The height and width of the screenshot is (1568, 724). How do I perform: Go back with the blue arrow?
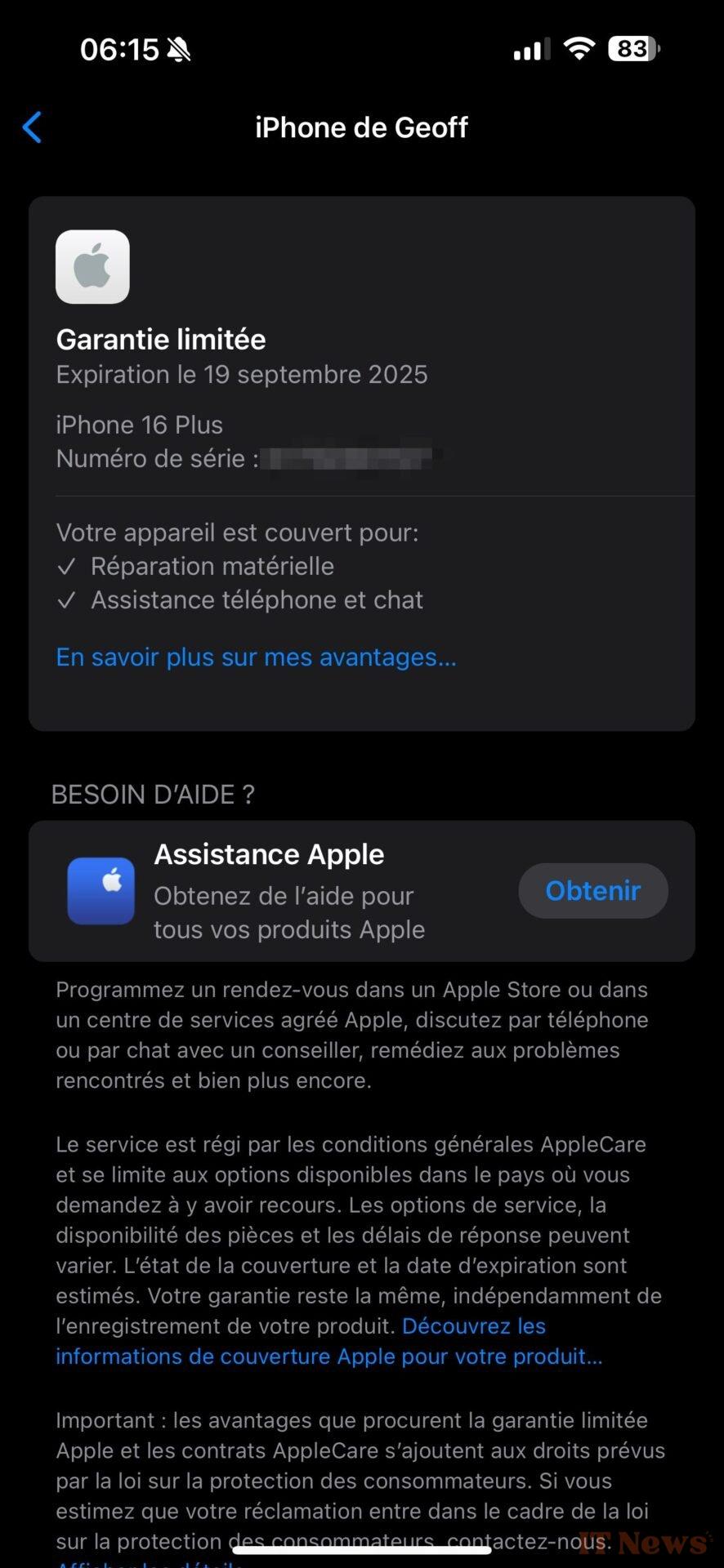click(x=32, y=127)
